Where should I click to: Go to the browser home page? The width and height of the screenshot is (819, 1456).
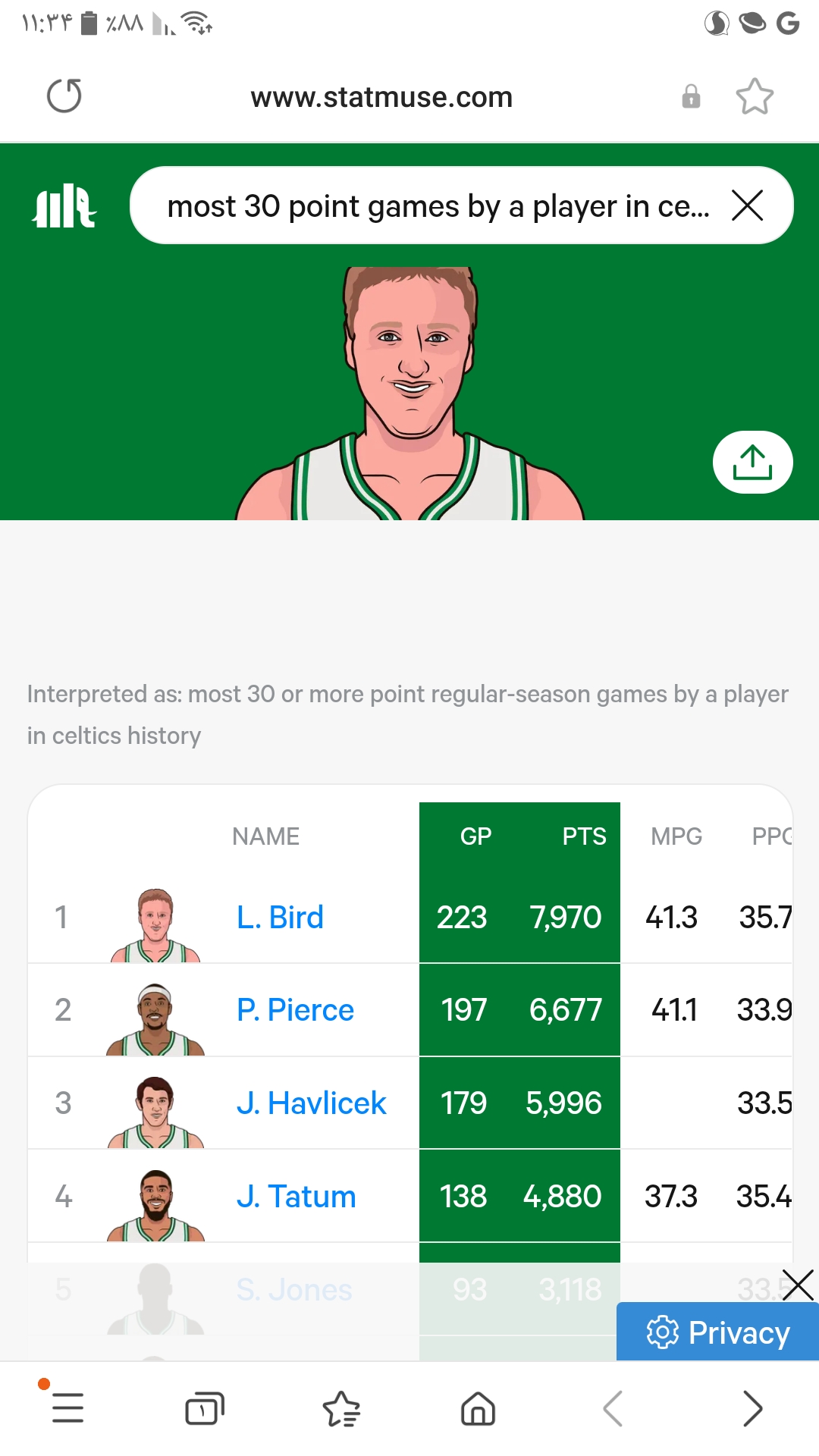pyautogui.click(x=478, y=1408)
